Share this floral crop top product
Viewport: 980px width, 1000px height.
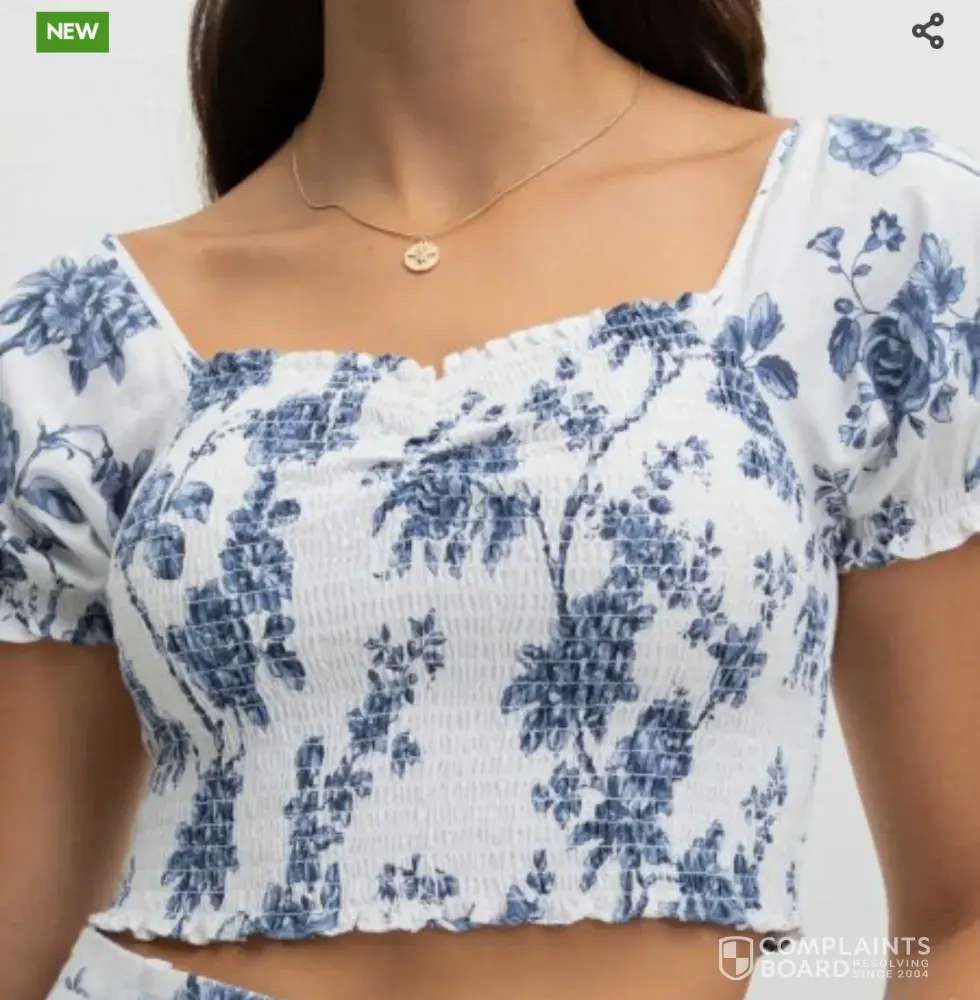pos(927,31)
